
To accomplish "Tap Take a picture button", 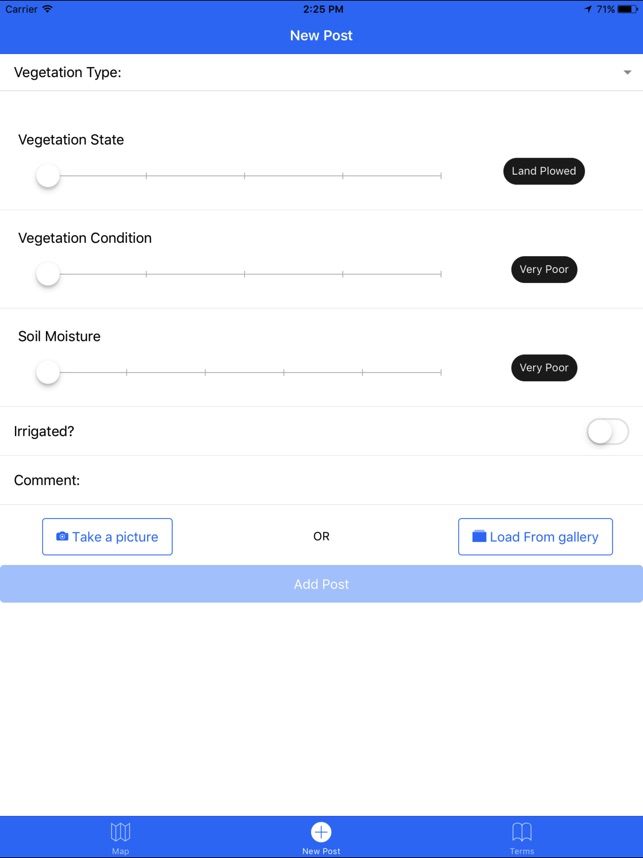I will [x=107, y=537].
